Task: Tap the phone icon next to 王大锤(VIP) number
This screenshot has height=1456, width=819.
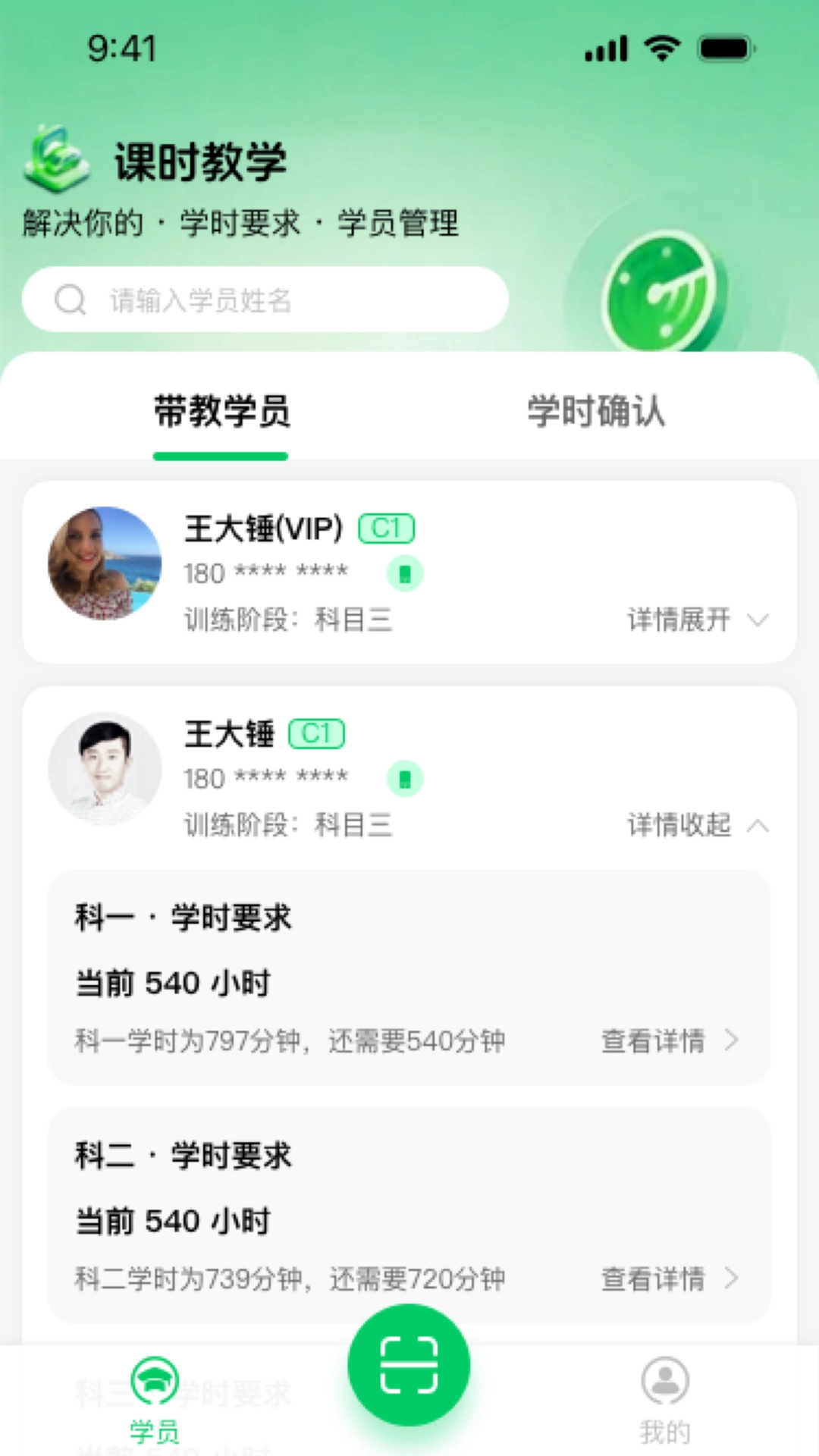Action: click(406, 574)
